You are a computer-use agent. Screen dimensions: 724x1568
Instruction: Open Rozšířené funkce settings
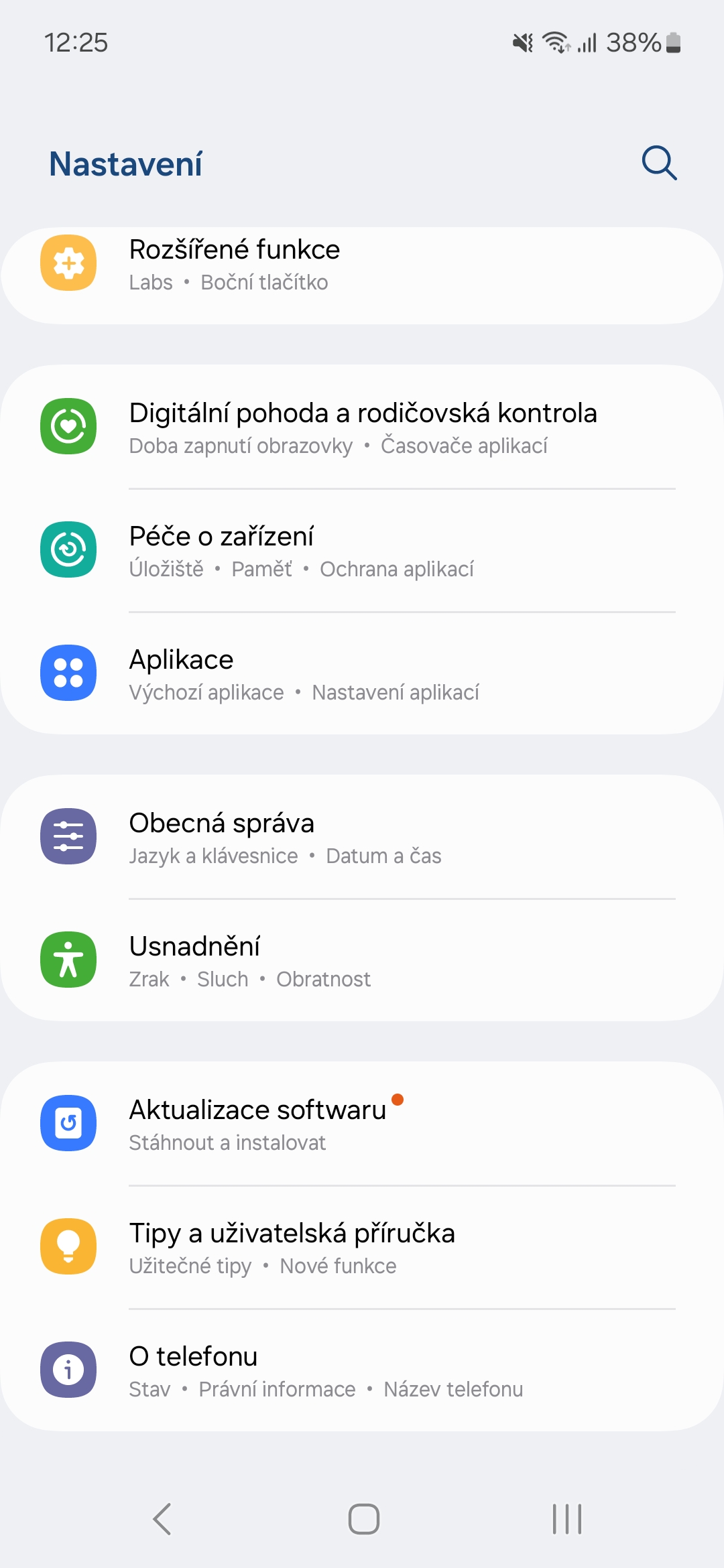click(362, 265)
